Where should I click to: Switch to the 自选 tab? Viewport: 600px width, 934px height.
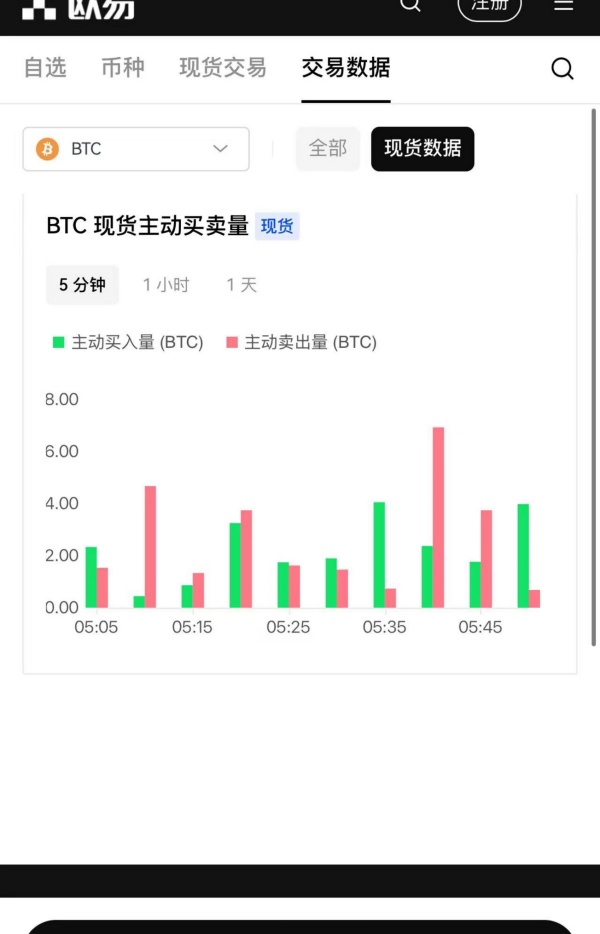(45, 68)
